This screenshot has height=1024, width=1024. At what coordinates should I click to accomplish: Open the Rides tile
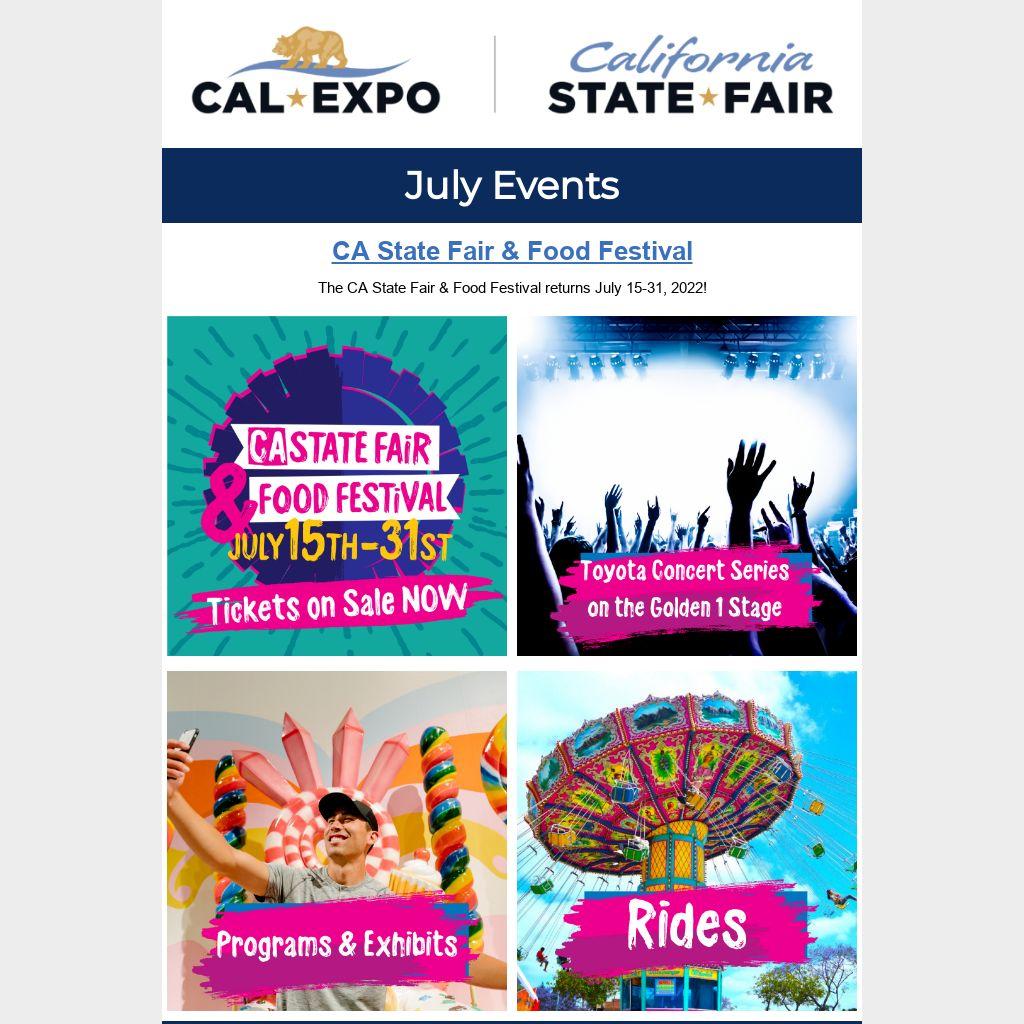[686, 840]
